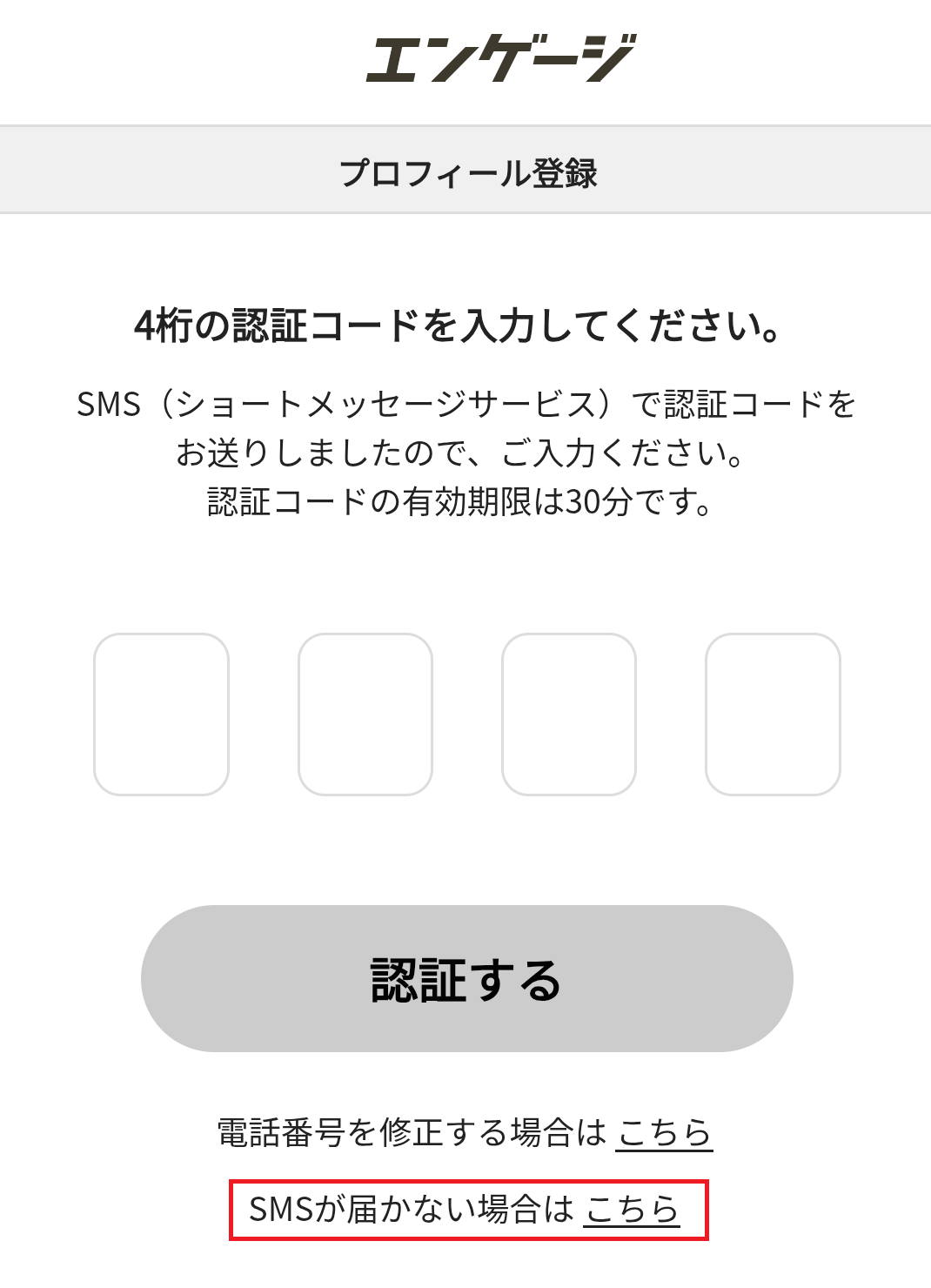Open the こちら link for SMS not received
Screen dimensions: 931x1288
pyautogui.click(x=632, y=1209)
